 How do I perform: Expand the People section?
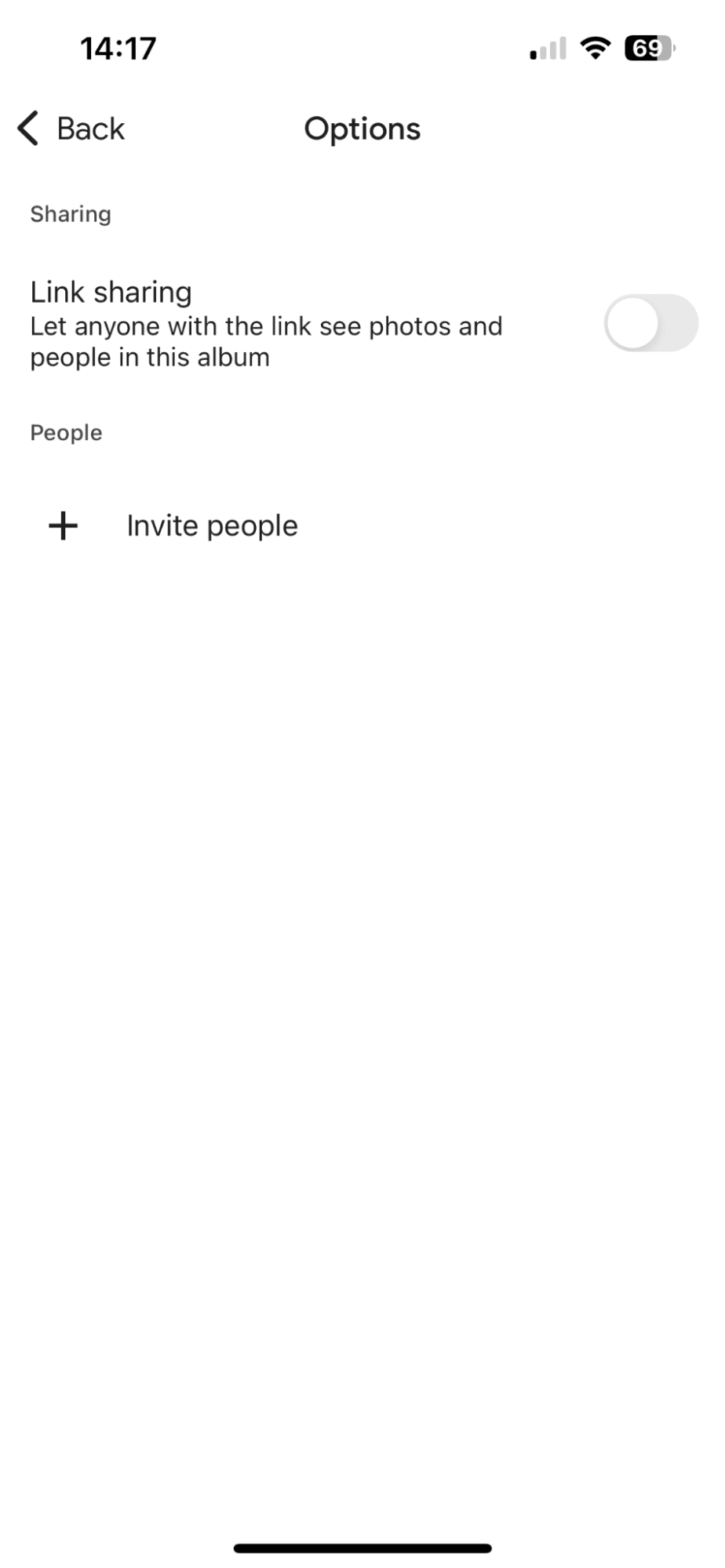66,431
